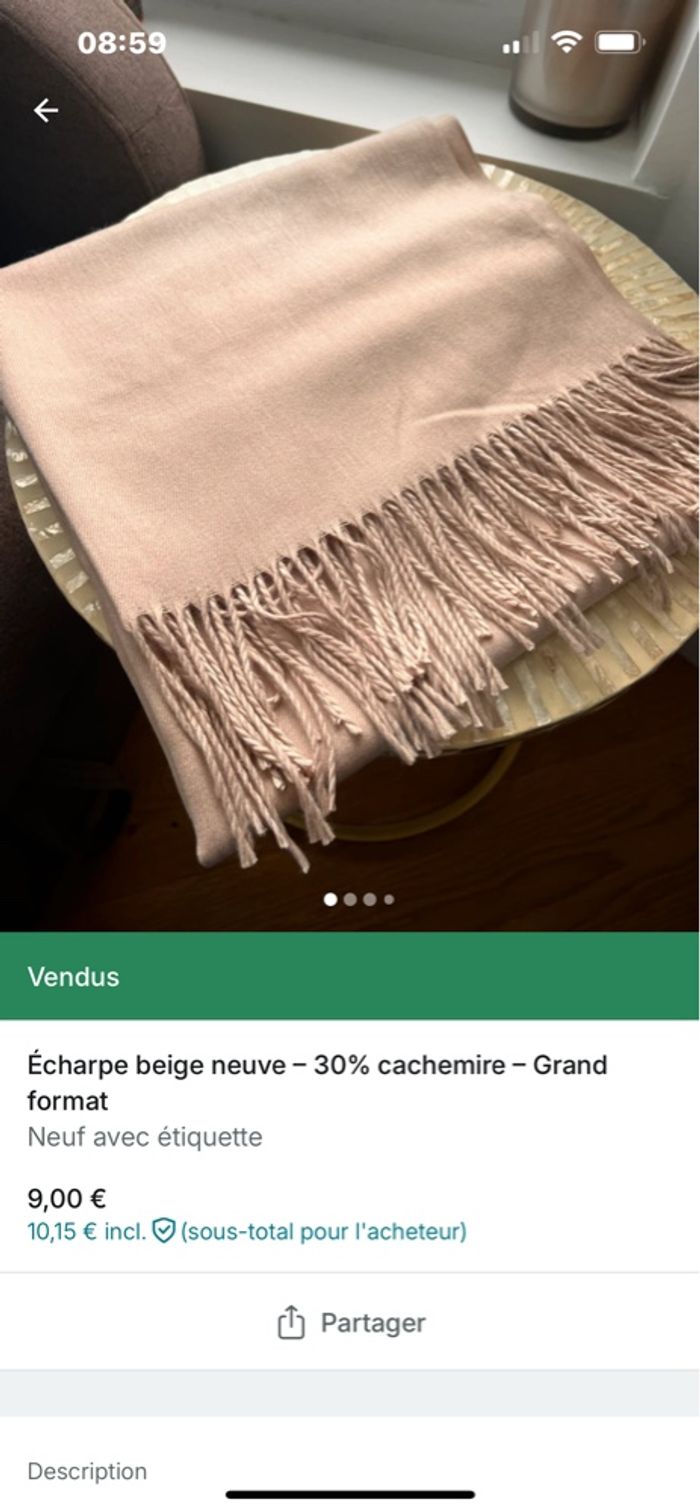Go back using the arrow icon
This screenshot has width=700, height=1512.
pyautogui.click(x=46, y=110)
